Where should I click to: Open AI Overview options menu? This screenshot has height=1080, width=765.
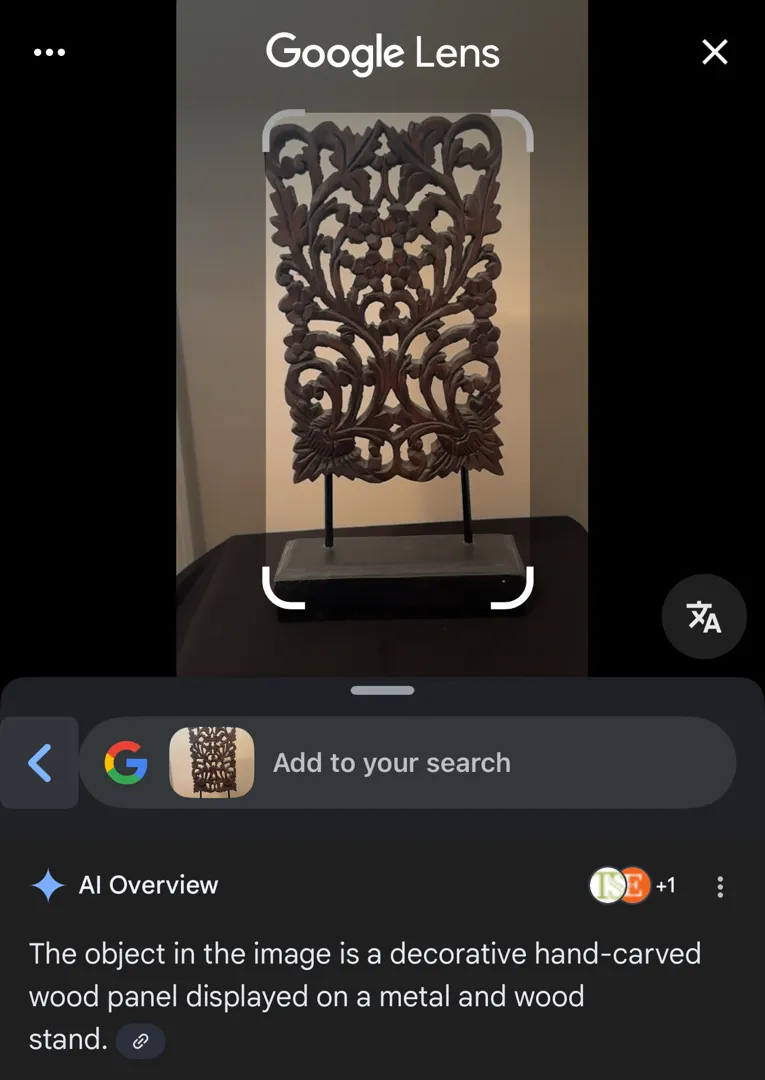[x=720, y=886]
